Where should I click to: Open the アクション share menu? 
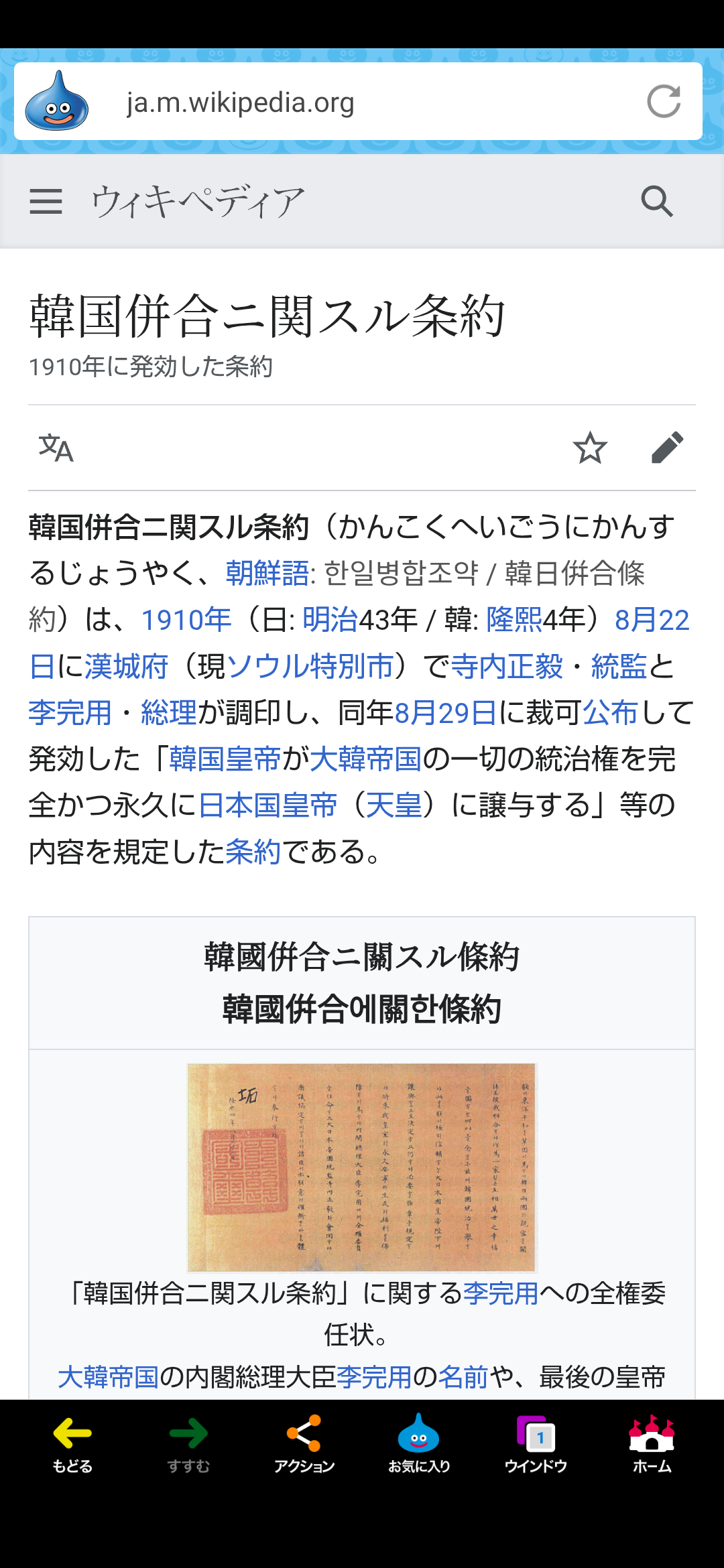point(304,1444)
